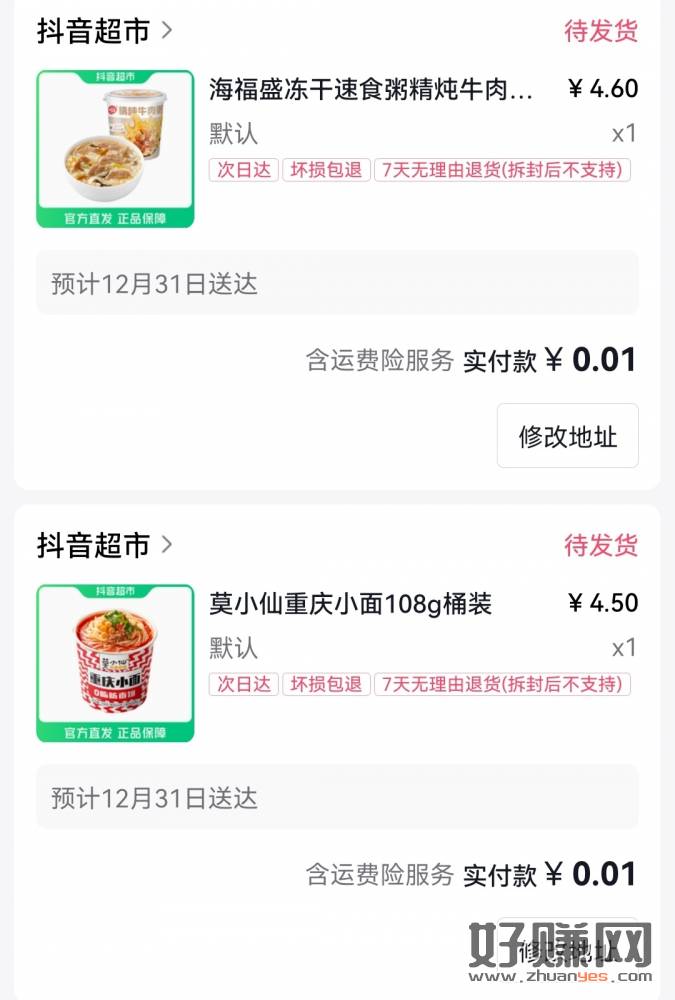Screen dimensions: 675x1000
Task: View the 海福盛冻干速食粥精炖牛肉 order details
Action: pos(371,90)
